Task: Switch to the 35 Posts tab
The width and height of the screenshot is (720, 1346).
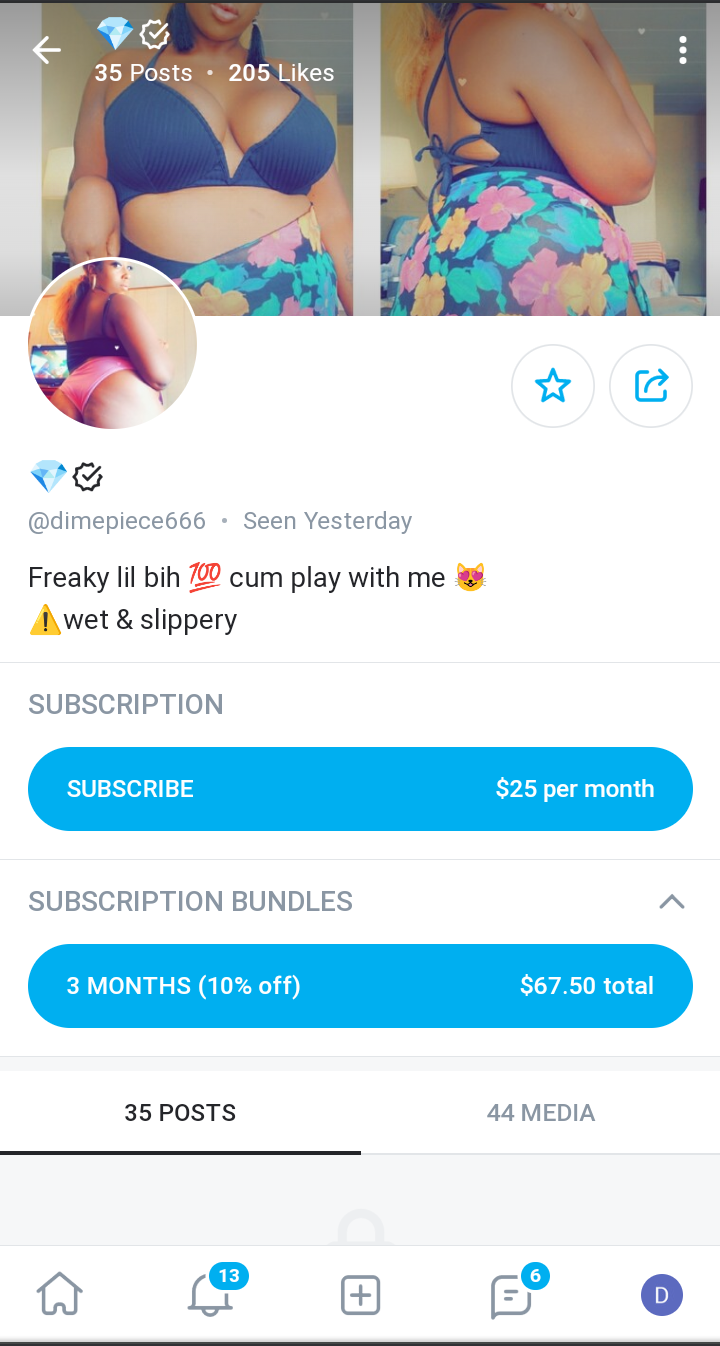Action: [180, 1113]
